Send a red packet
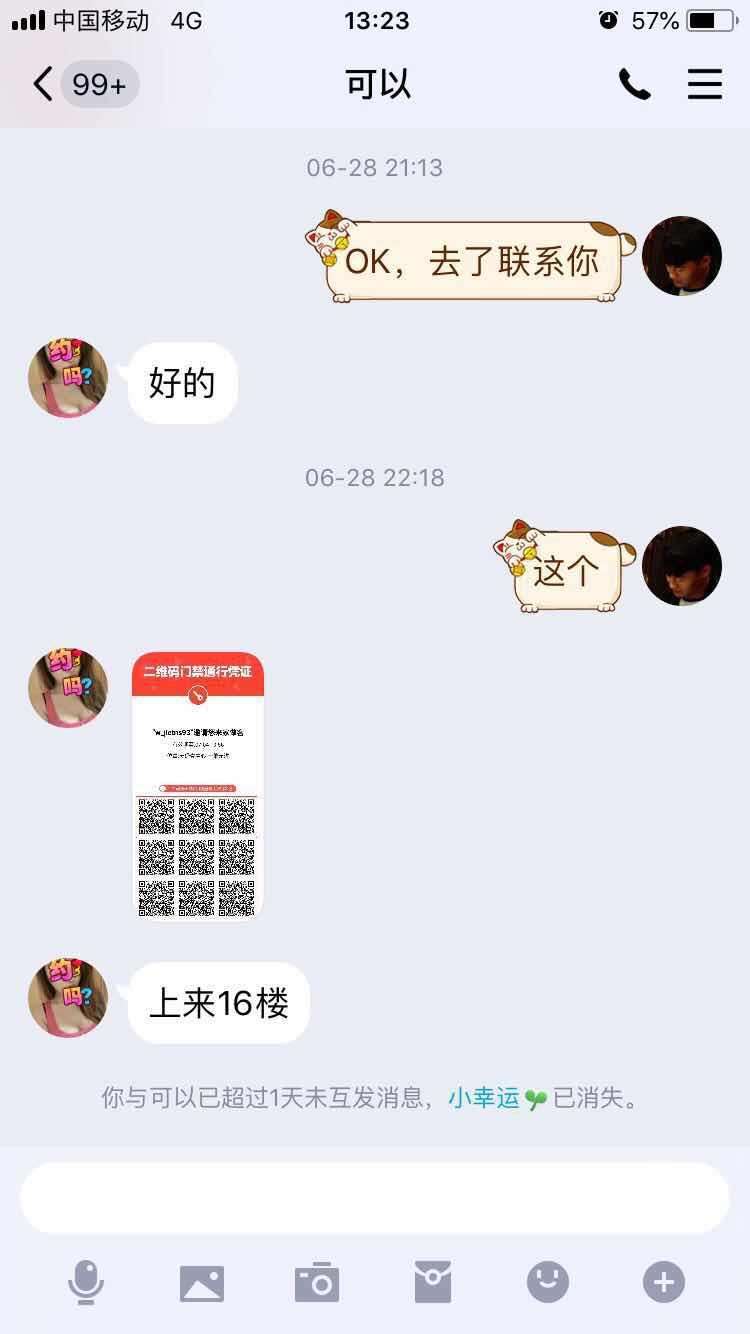The height and width of the screenshot is (1334, 750). click(433, 1282)
